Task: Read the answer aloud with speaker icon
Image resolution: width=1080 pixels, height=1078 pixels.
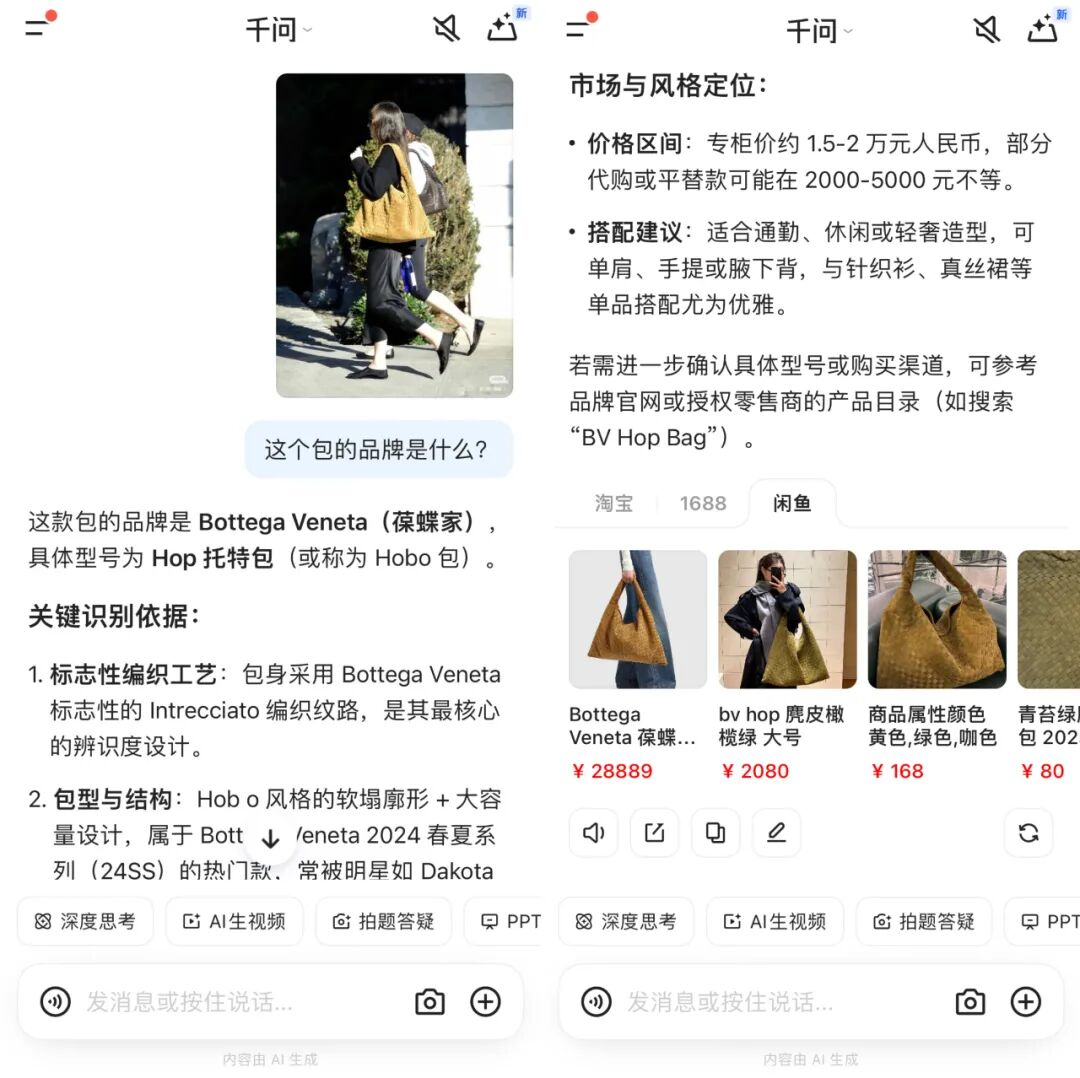Action: click(593, 833)
